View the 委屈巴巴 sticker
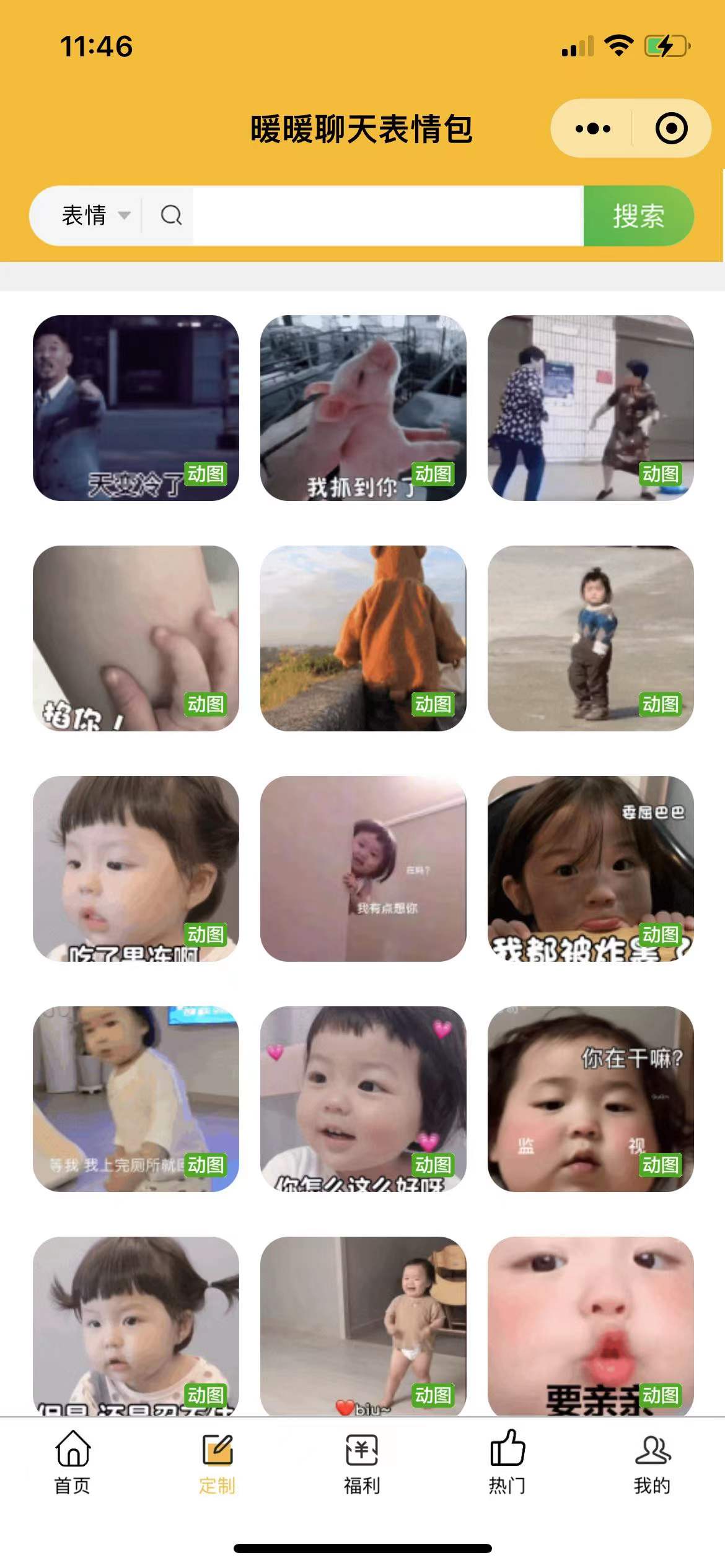 click(591, 868)
